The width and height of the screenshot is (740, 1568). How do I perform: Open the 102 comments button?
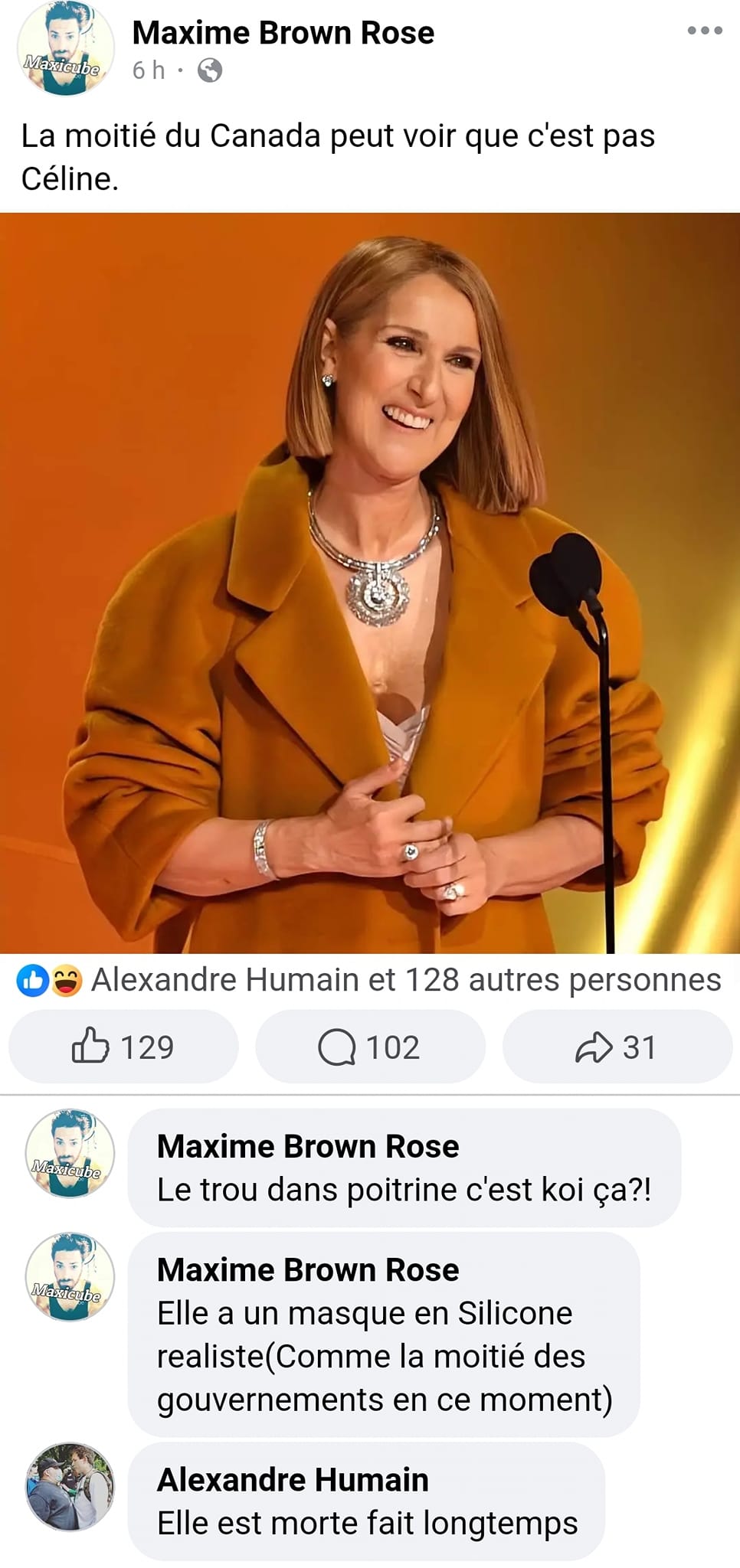(369, 1047)
